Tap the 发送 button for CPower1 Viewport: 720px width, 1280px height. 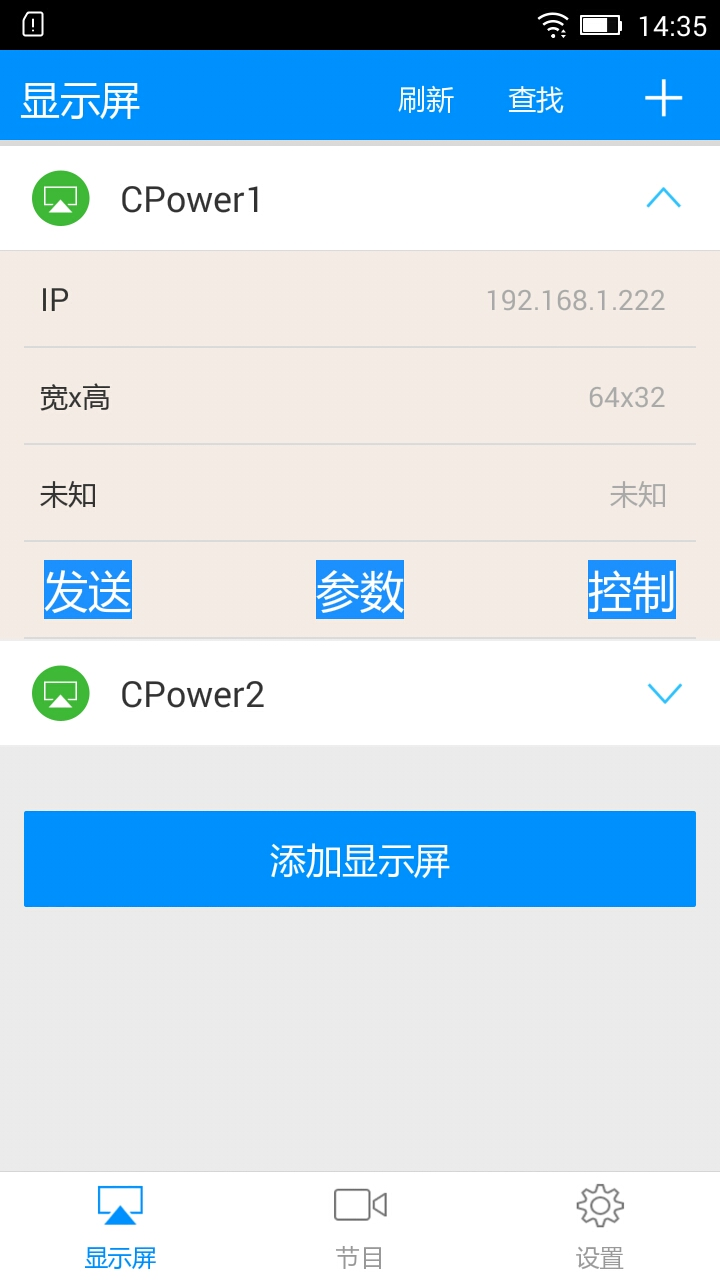point(88,590)
